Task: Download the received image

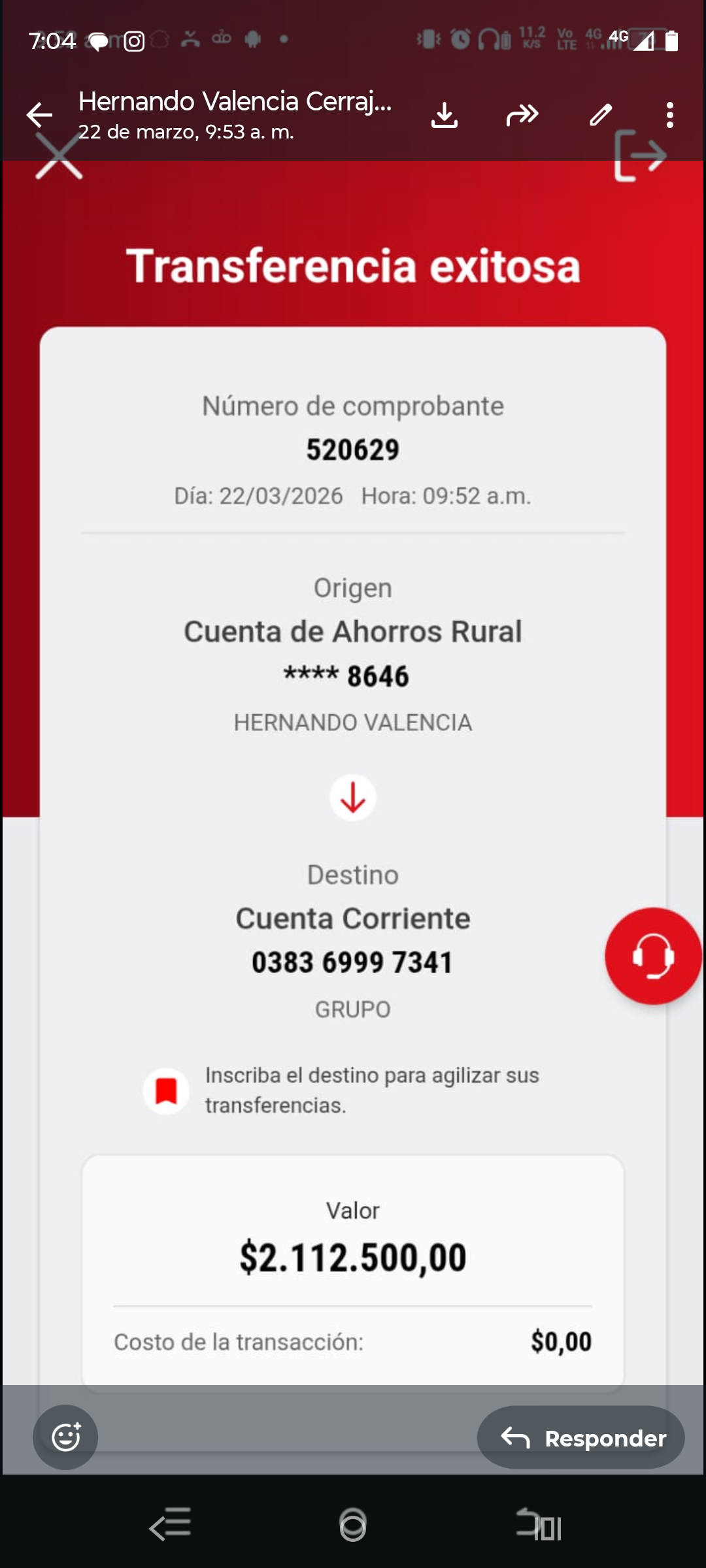Action: 445,115
